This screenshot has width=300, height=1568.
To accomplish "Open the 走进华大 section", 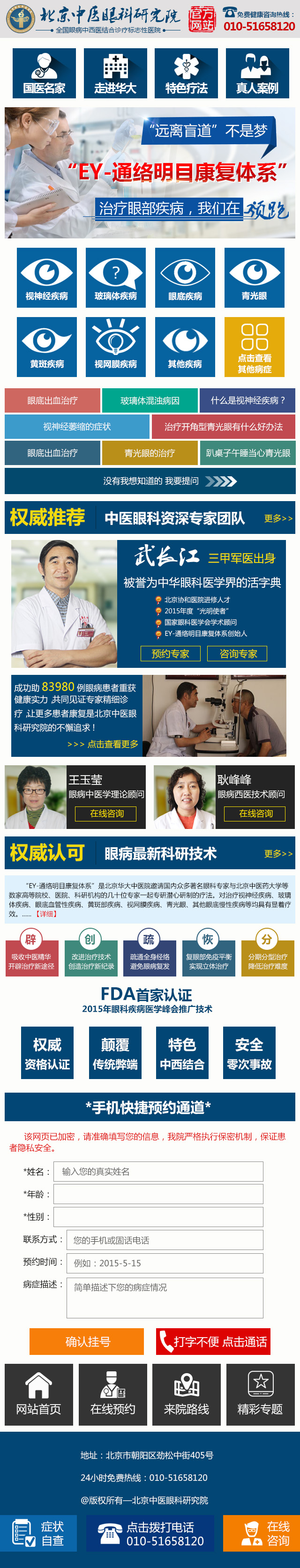I will pyautogui.click(x=115, y=74).
